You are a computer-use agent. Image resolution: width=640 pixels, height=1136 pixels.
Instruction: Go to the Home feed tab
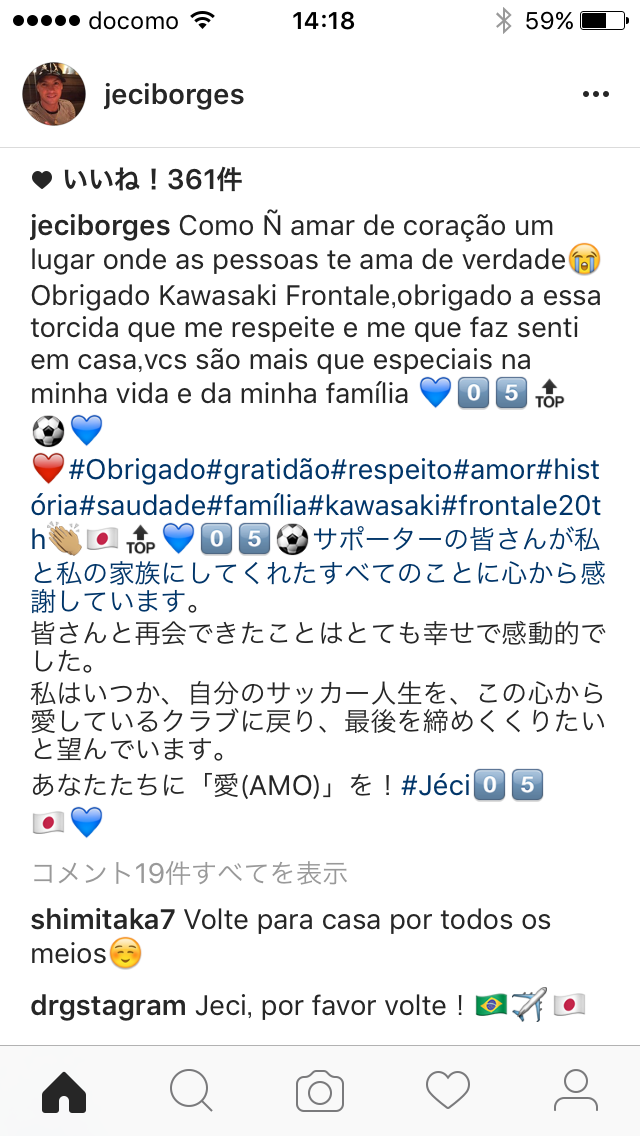64,1092
